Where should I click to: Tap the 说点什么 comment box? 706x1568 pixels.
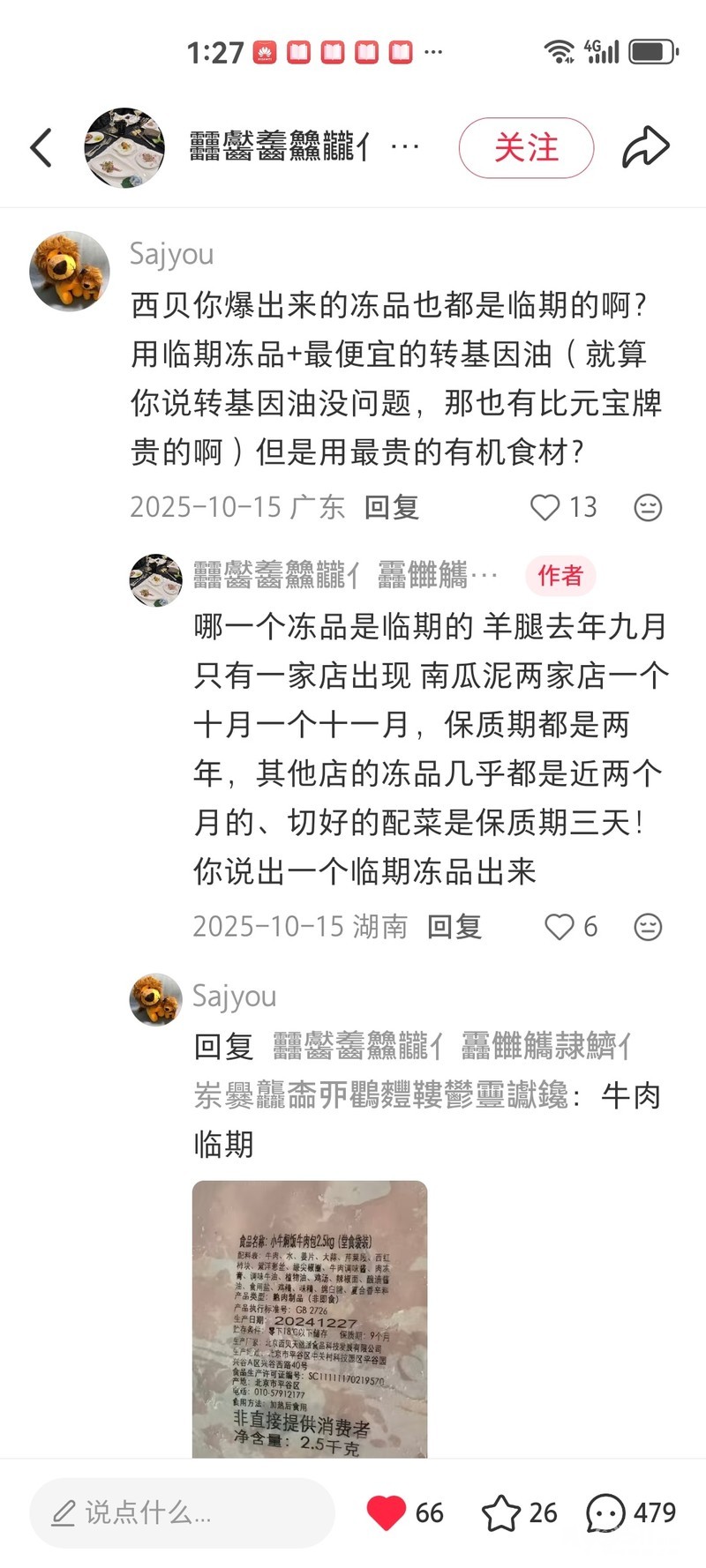coord(181,1513)
